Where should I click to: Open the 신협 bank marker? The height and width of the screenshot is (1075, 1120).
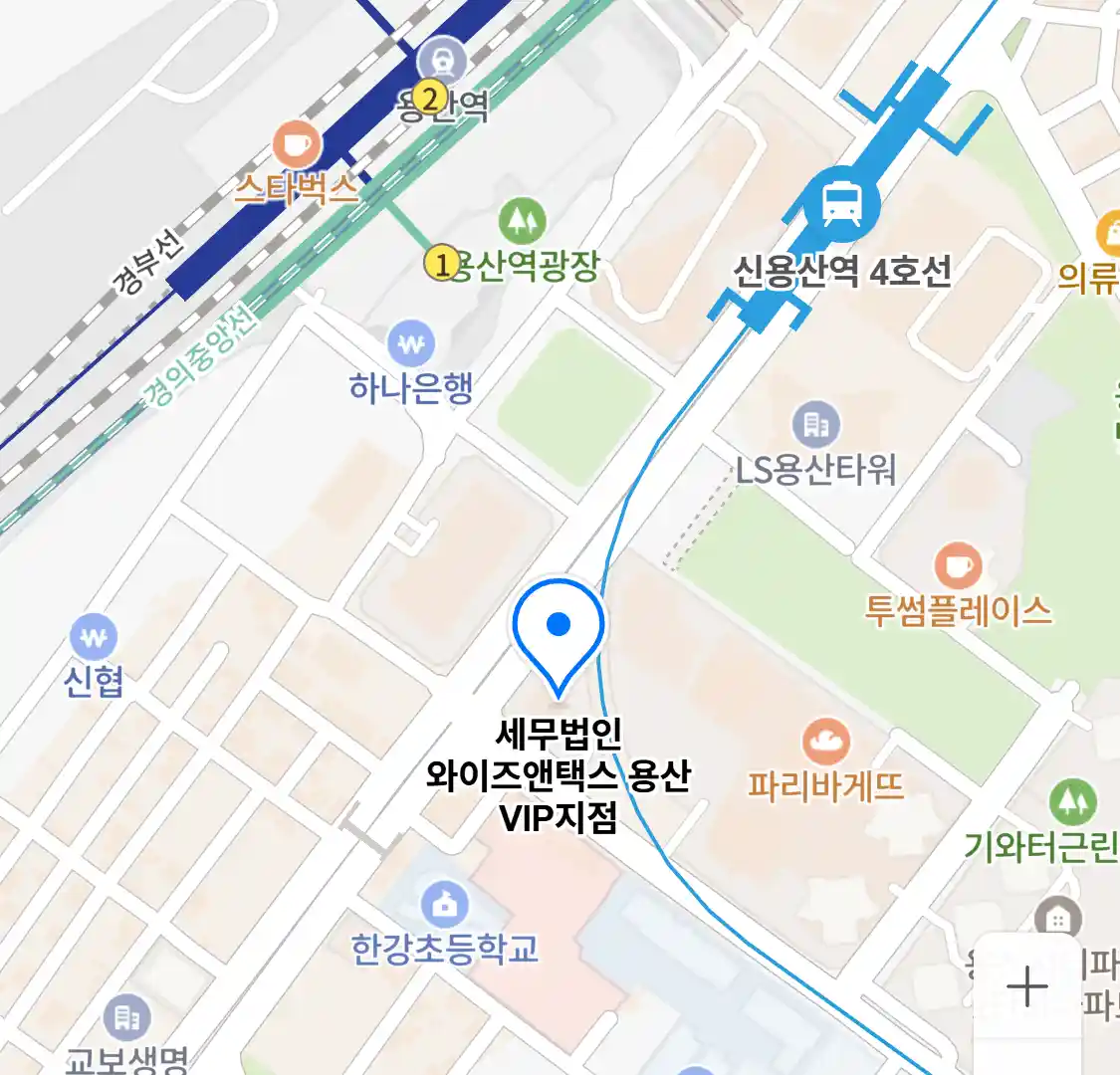(x=94, y=638)
